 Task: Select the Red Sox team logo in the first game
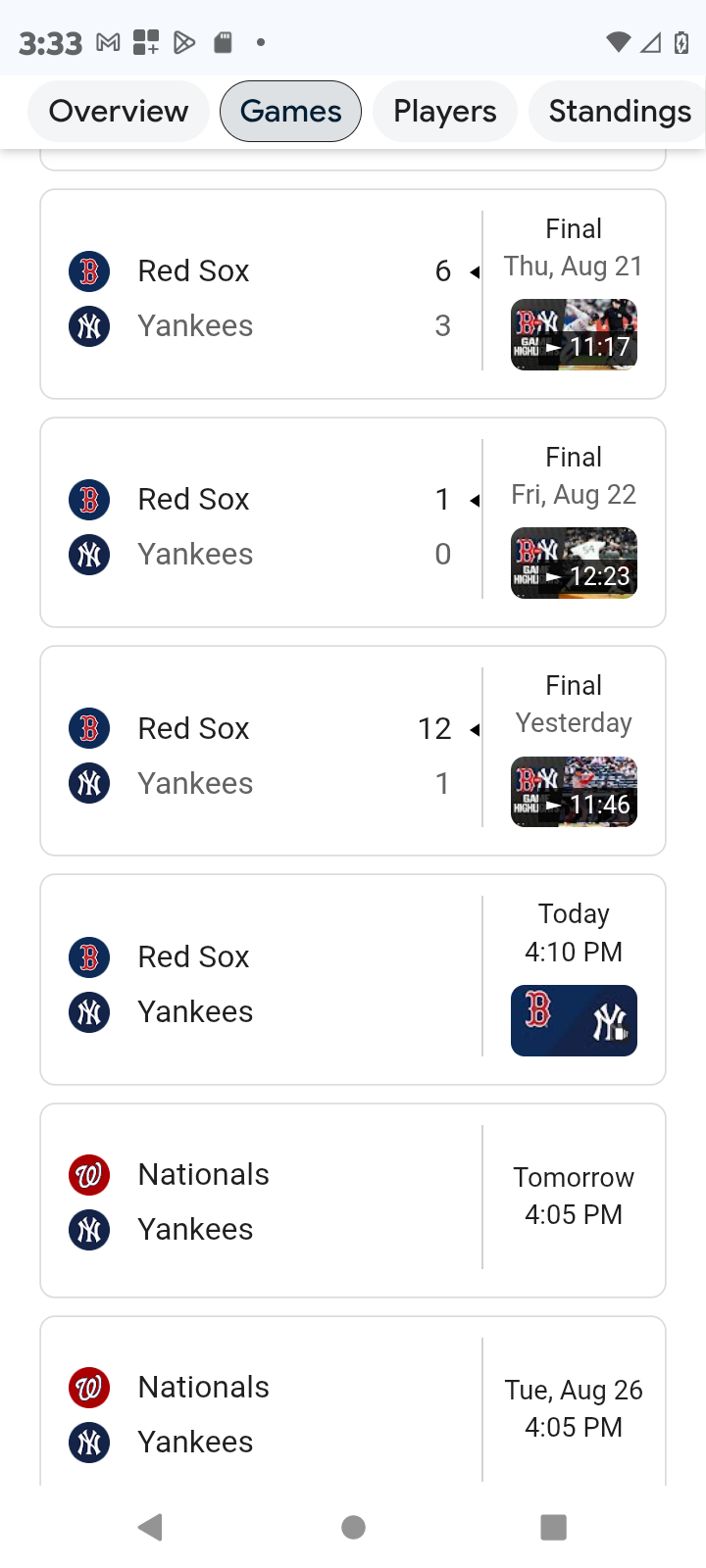[88, 270]
